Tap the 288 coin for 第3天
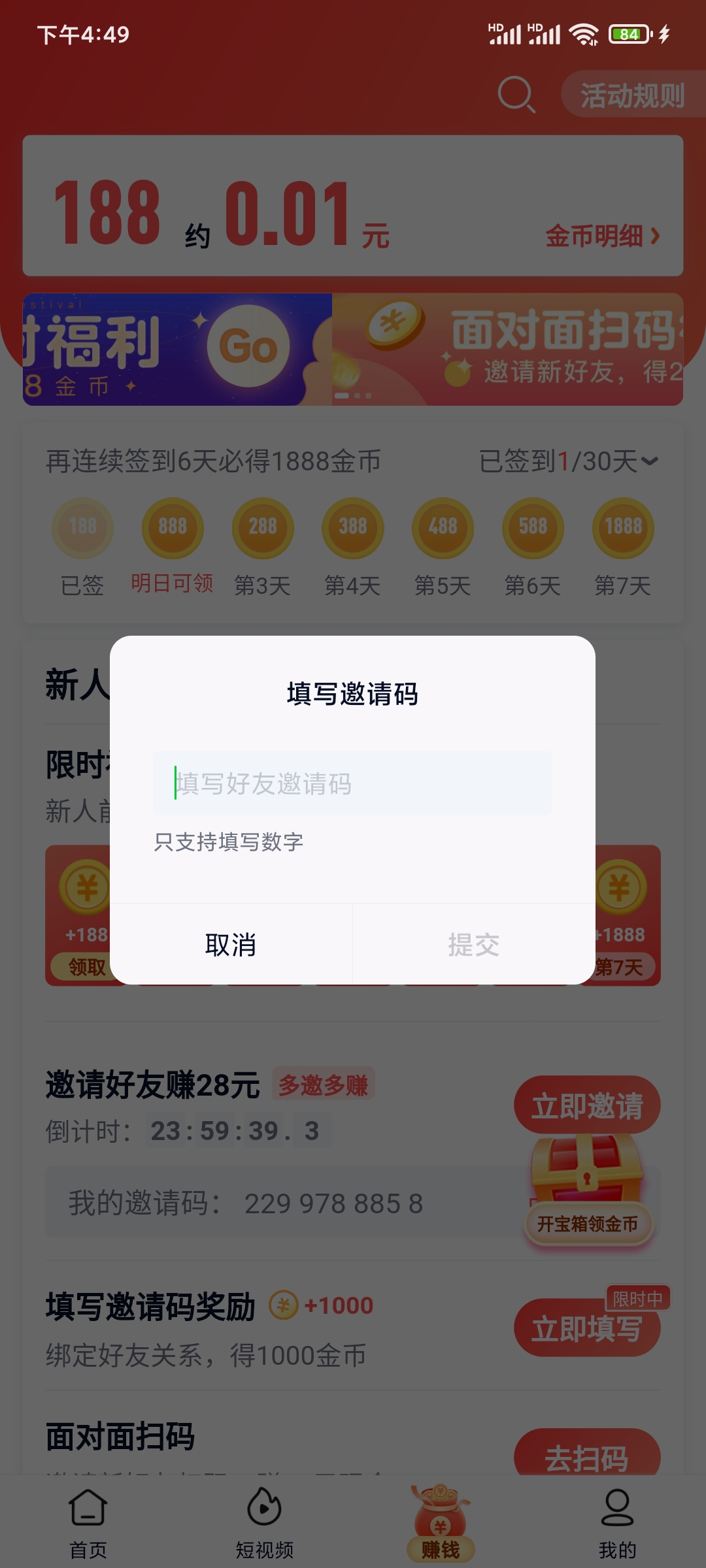Viewport: 706px width, 1568px height. pos(262,528)
